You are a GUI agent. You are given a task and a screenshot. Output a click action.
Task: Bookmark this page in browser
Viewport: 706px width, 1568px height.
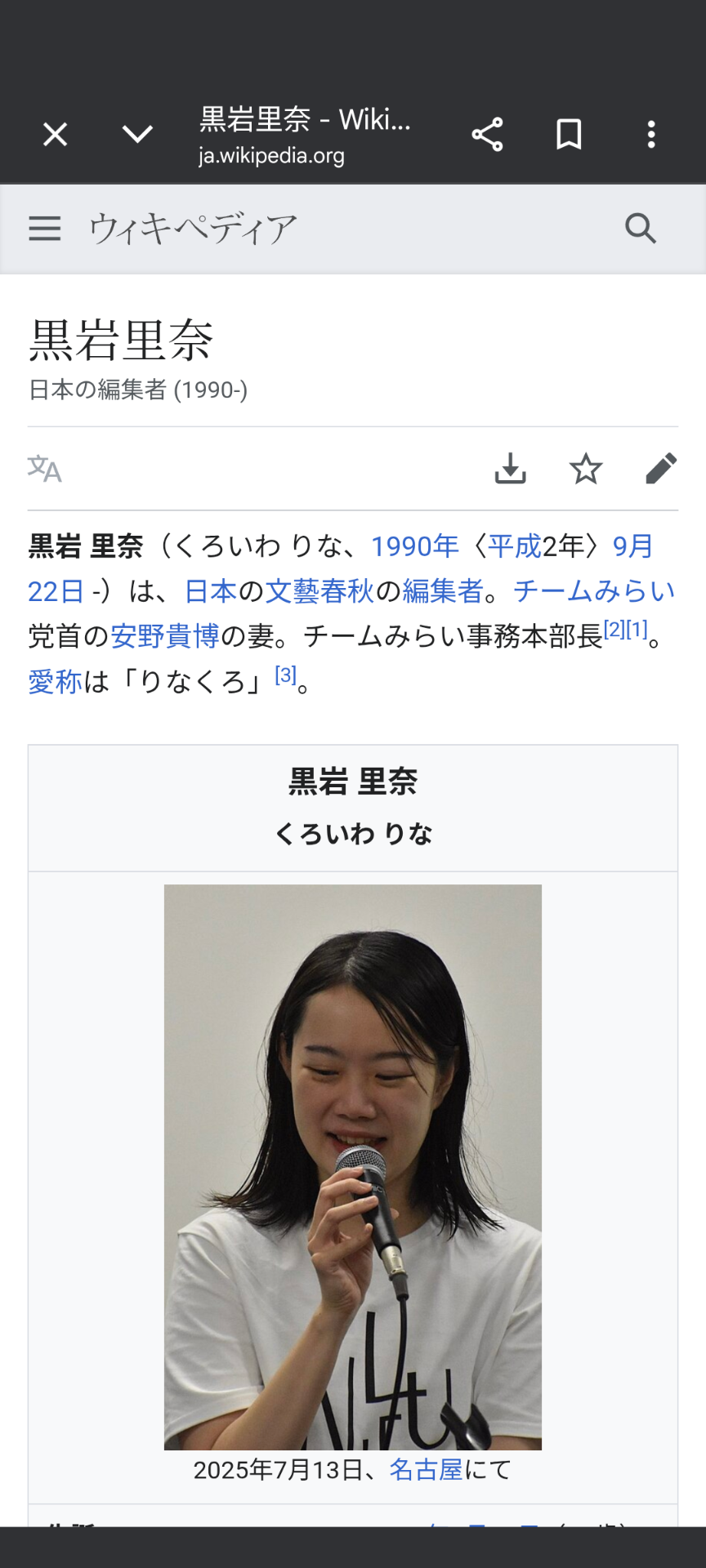[x=569, y=134]
